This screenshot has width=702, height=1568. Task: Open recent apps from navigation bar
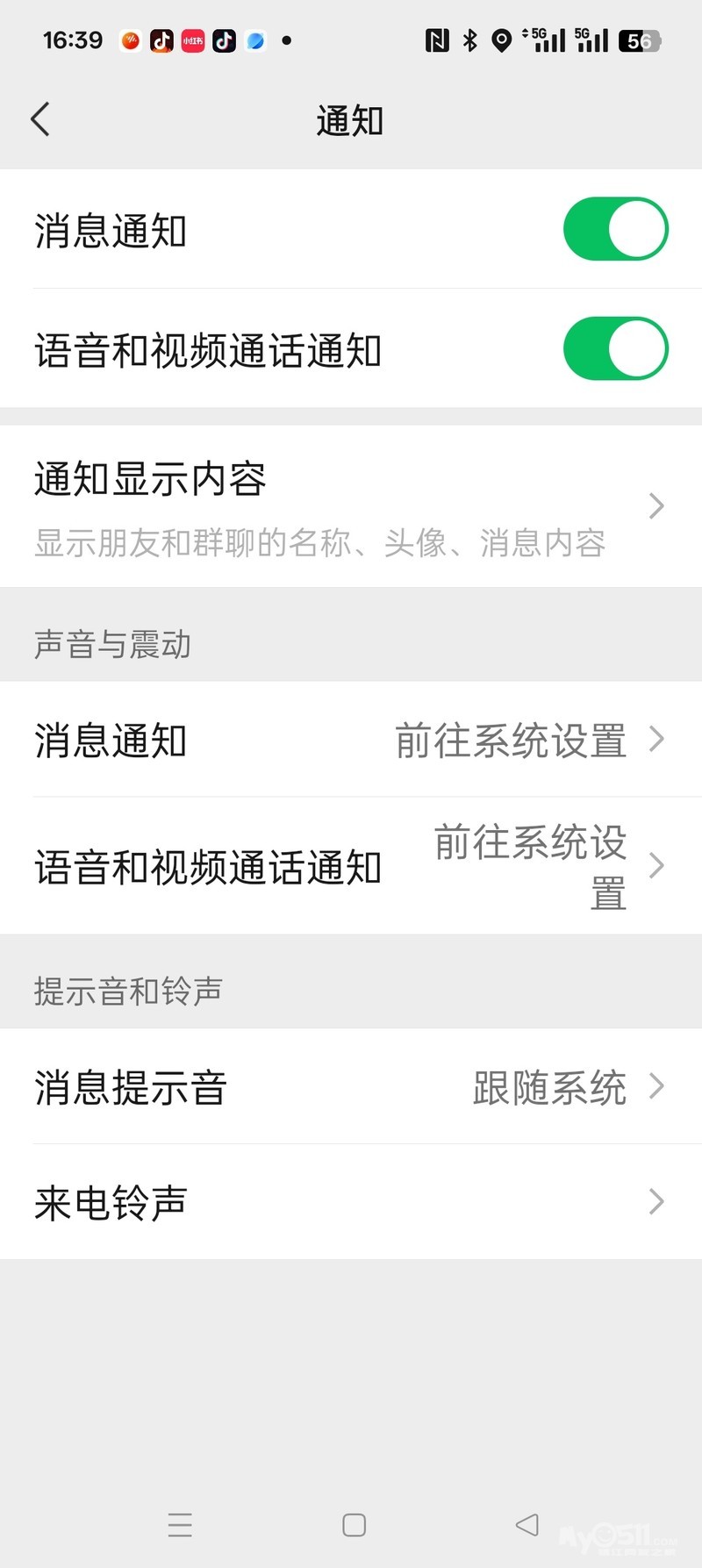tap(180, 1525)
